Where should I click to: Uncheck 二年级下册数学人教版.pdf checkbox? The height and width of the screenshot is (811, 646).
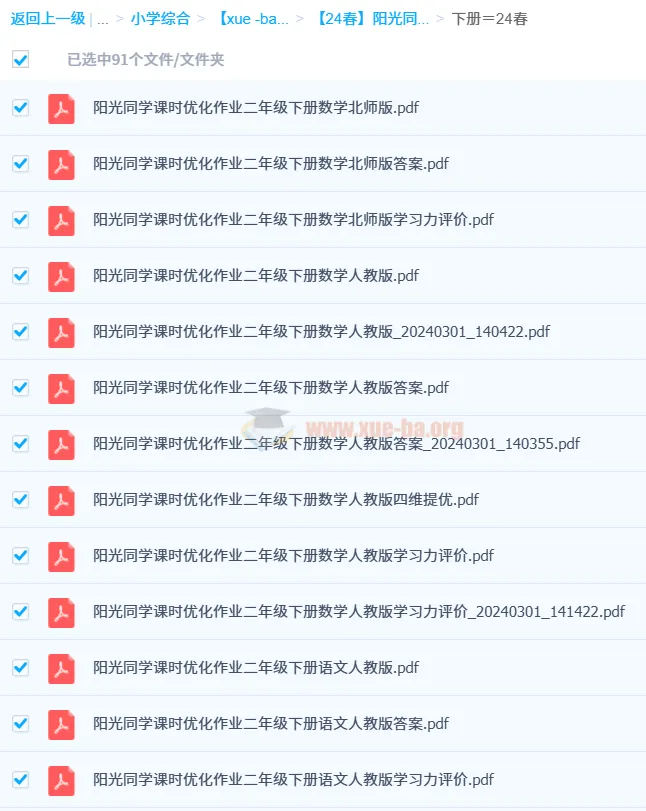coord(20,275)
